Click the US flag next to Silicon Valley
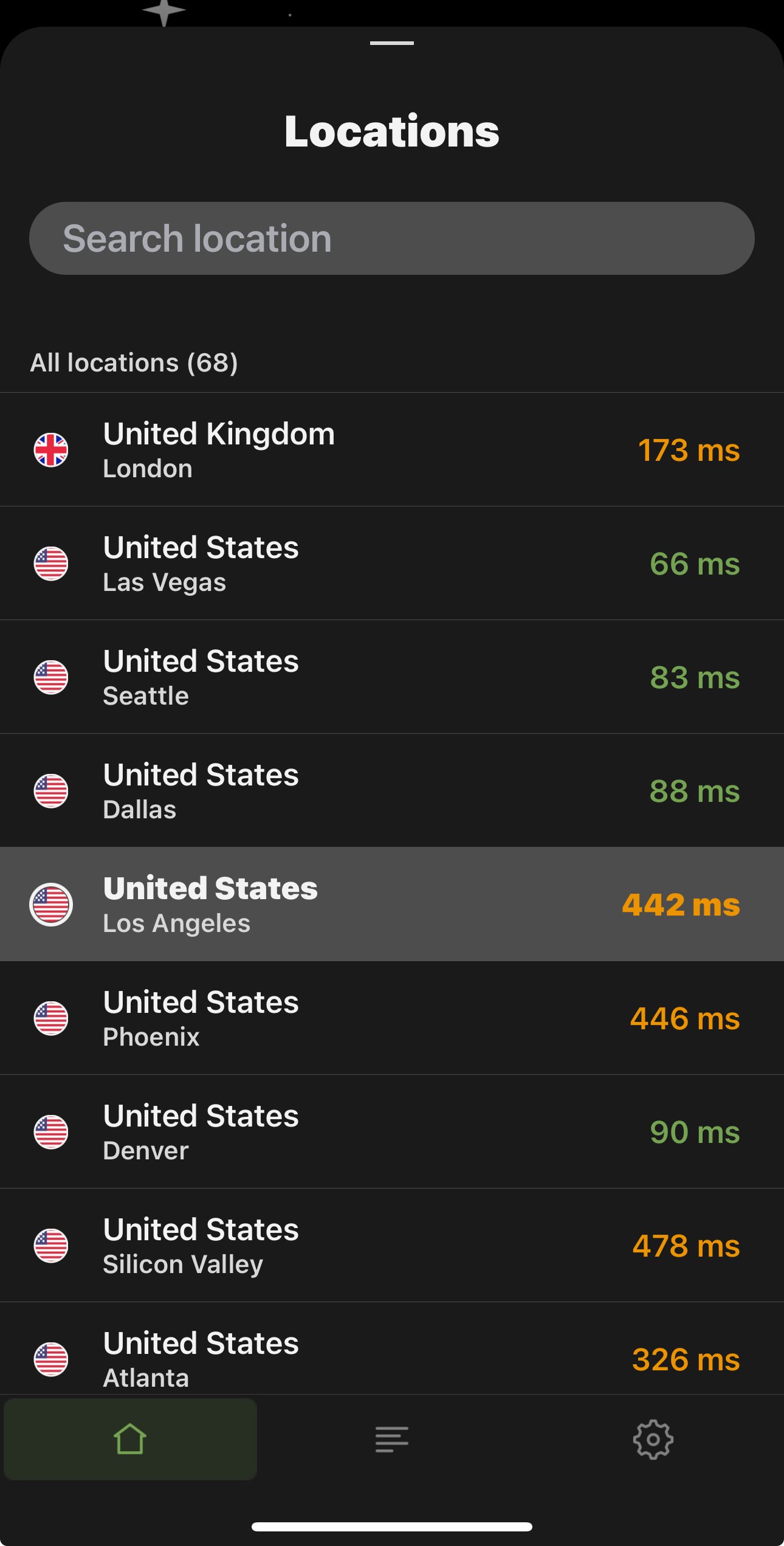Image resolution: width=784 pixels, height=1546 pixels. pos(52,1246)
